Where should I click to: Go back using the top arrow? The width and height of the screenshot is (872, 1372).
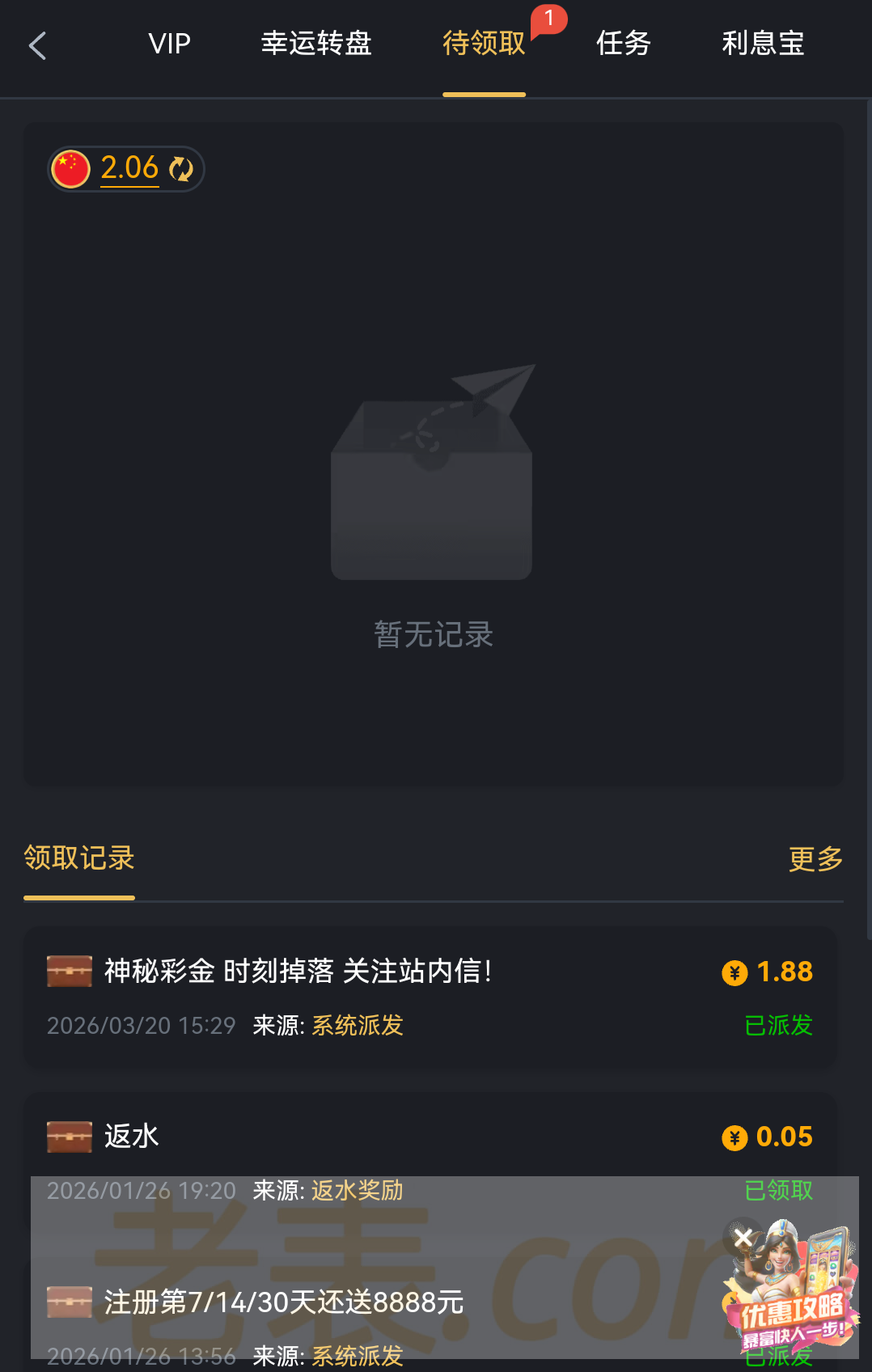tap(38, 46)
